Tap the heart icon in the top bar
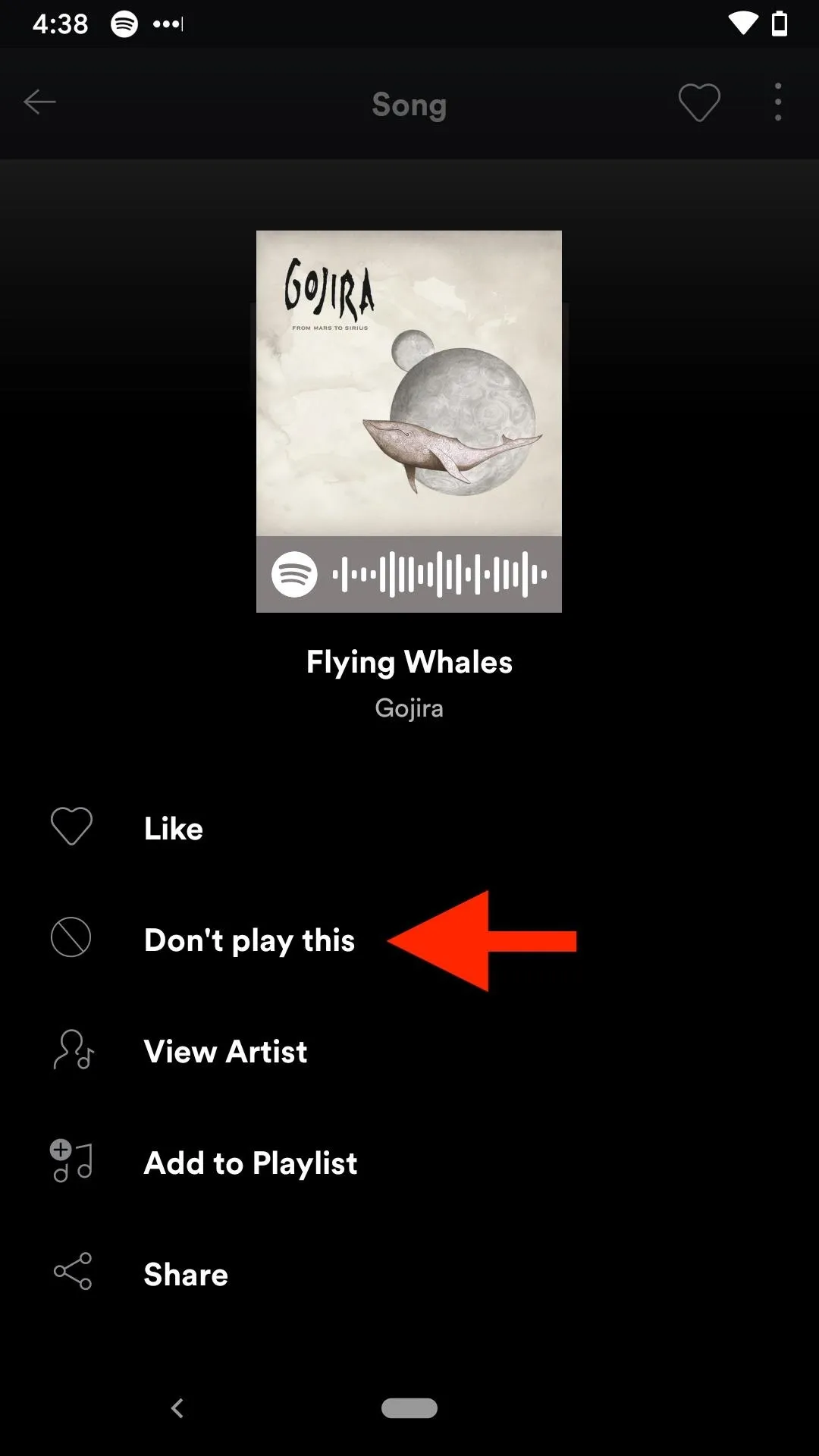Image resolution: width=819 pixels, height=1456 pixels. pyautogui.click(x=699, y=102)
